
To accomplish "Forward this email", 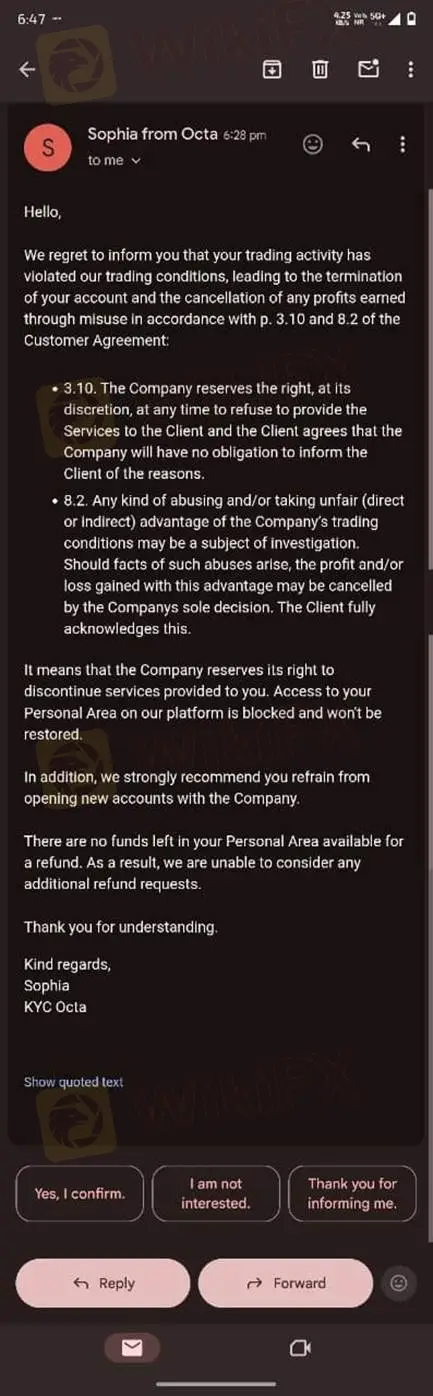I will (286, 1283).
